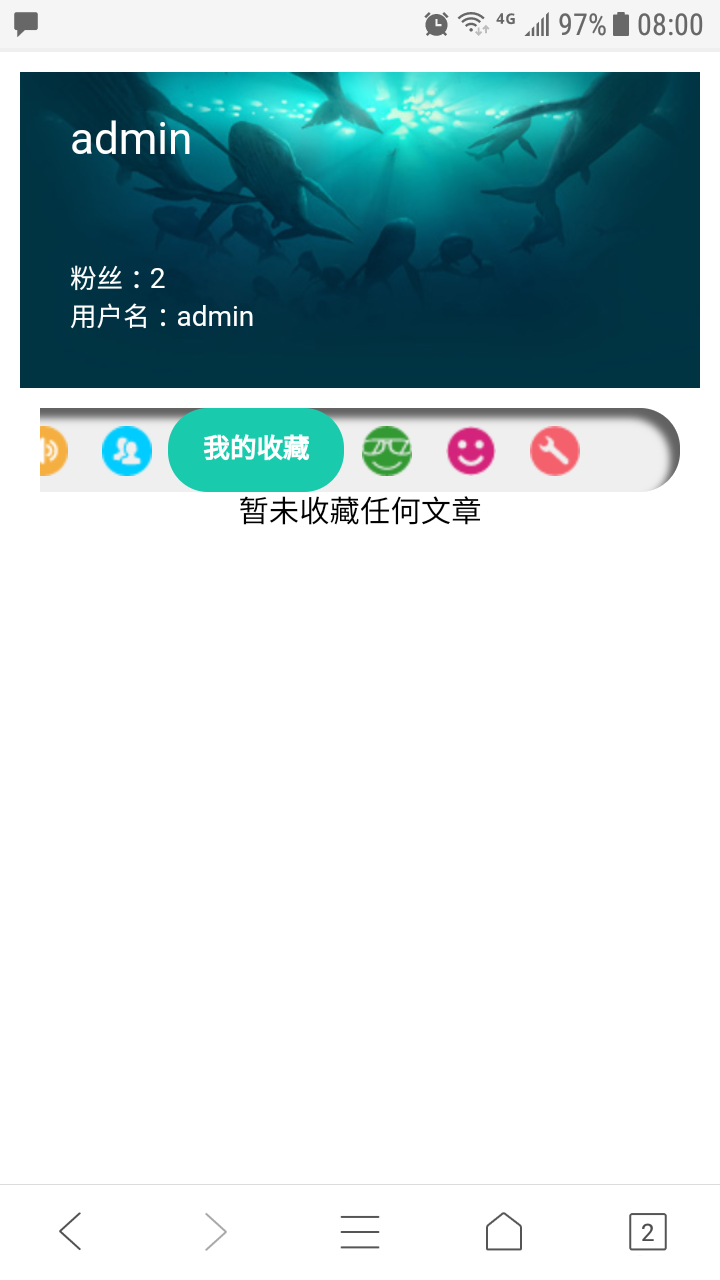Go back in the browser
This screenshot has height=1280, width=720.
point(70,1231)
